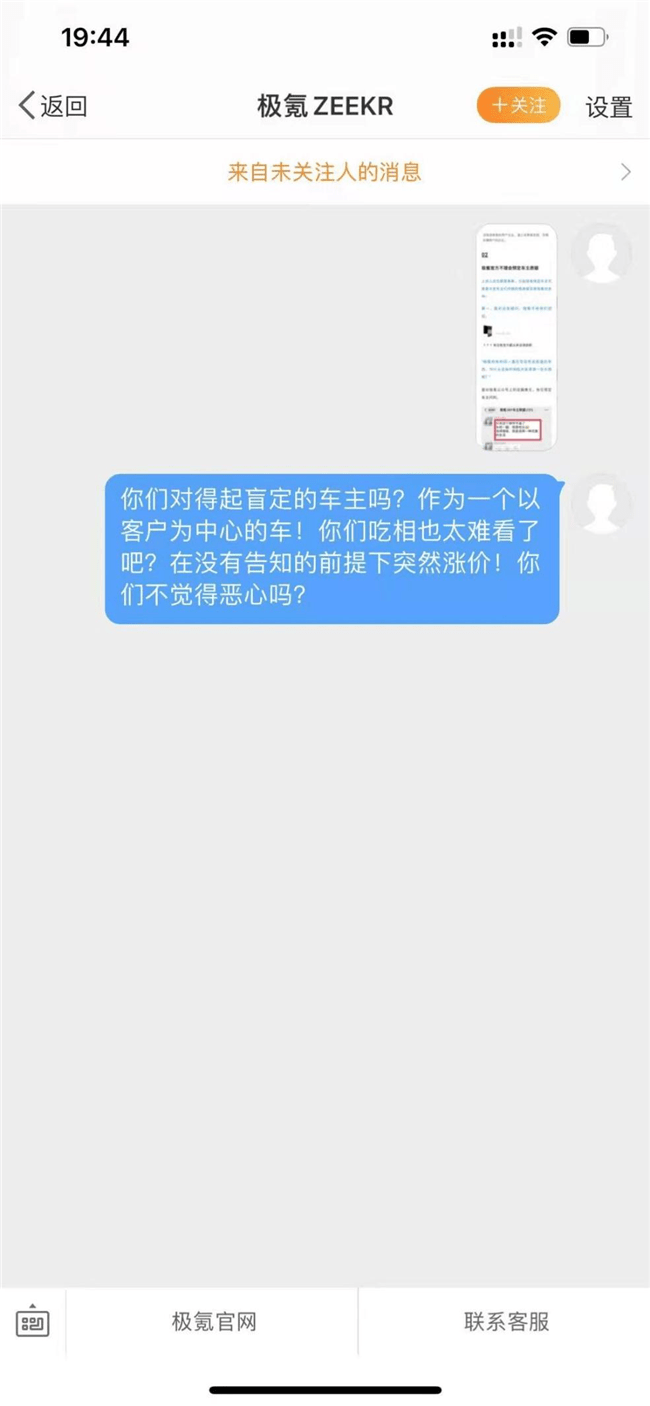
Task: Follow 极氪 ZEEKR with the +关注 button
Action: click(518, 105)
